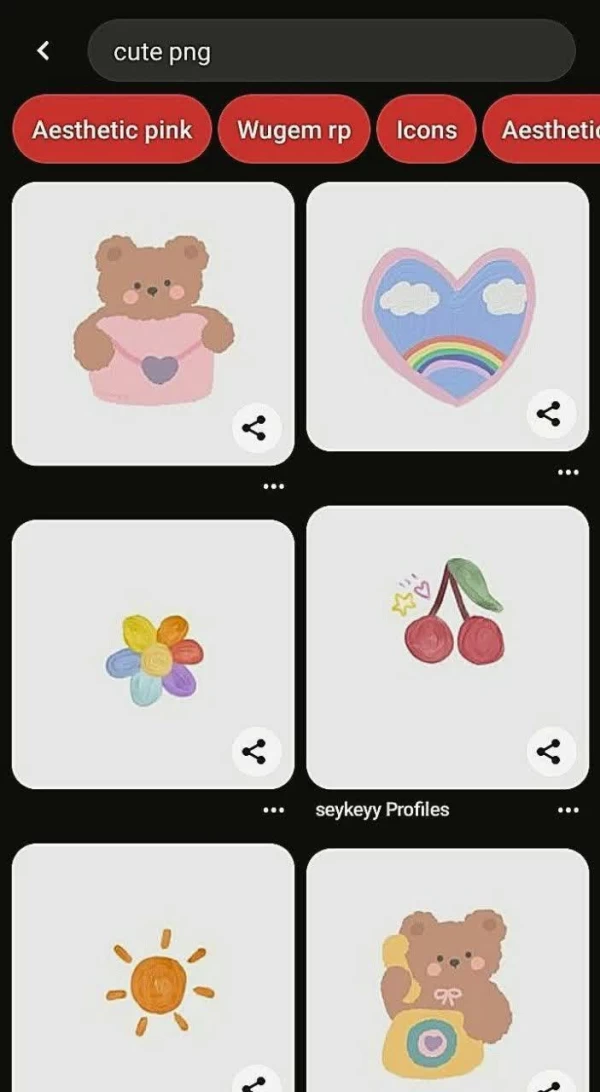Share the bear with envelope pin

coord(255,428)
